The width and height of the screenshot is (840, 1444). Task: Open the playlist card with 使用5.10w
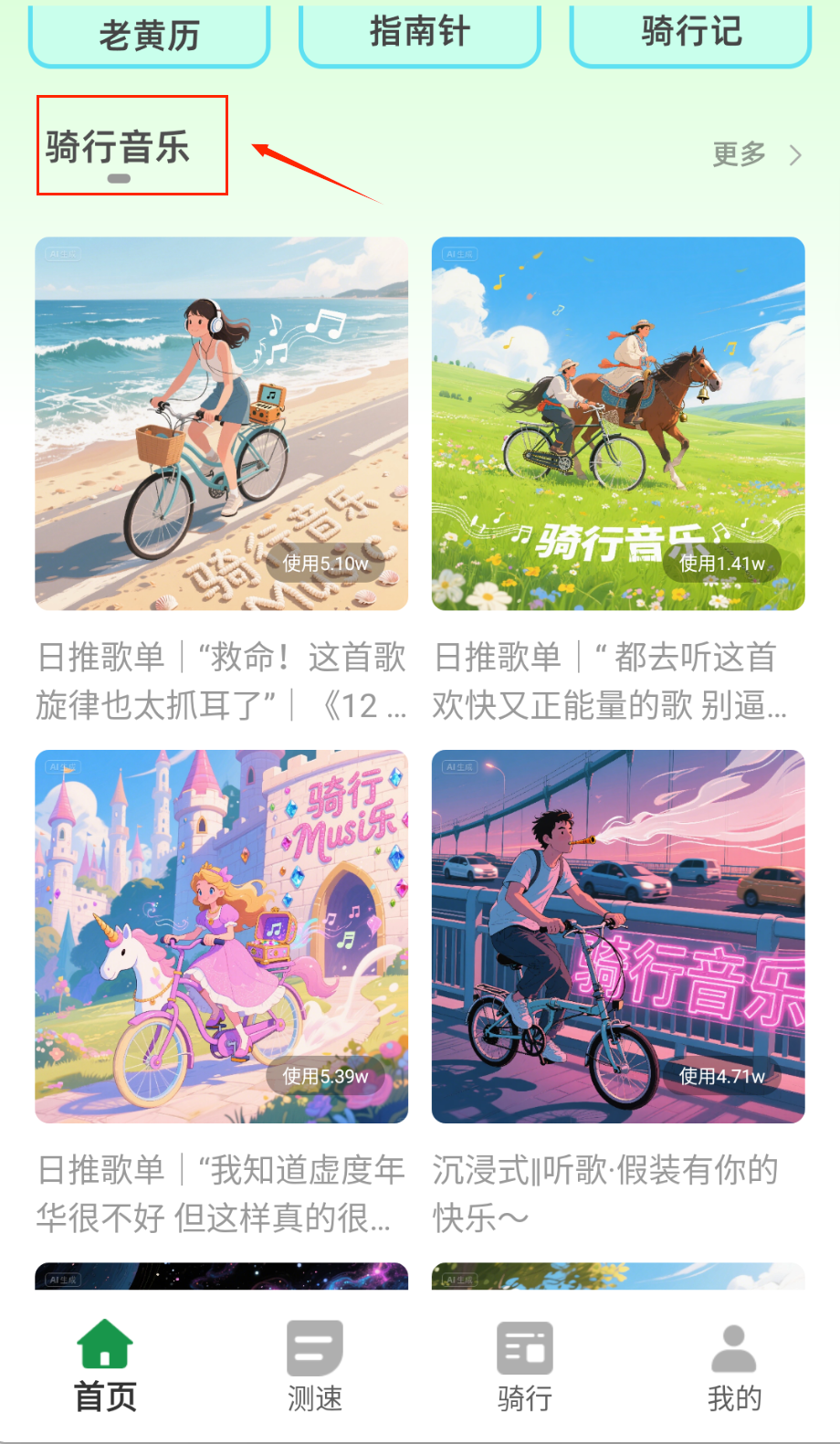tap(221, 424)
